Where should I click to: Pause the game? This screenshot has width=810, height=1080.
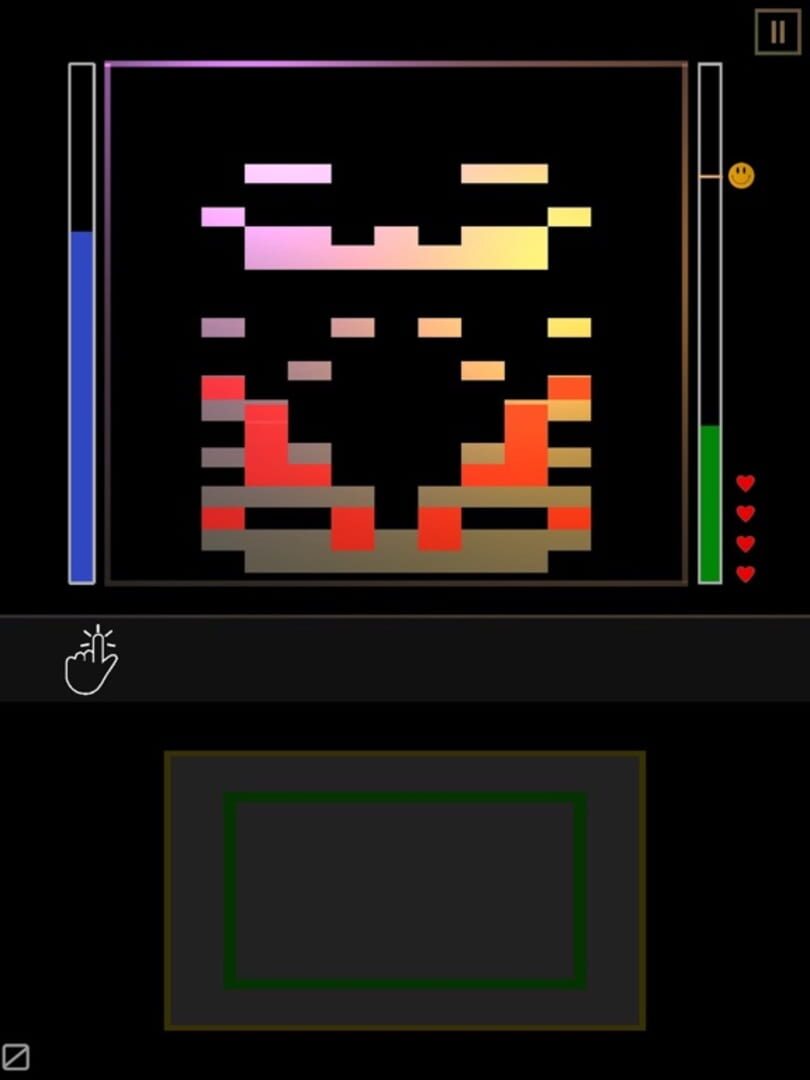point(777,32)
